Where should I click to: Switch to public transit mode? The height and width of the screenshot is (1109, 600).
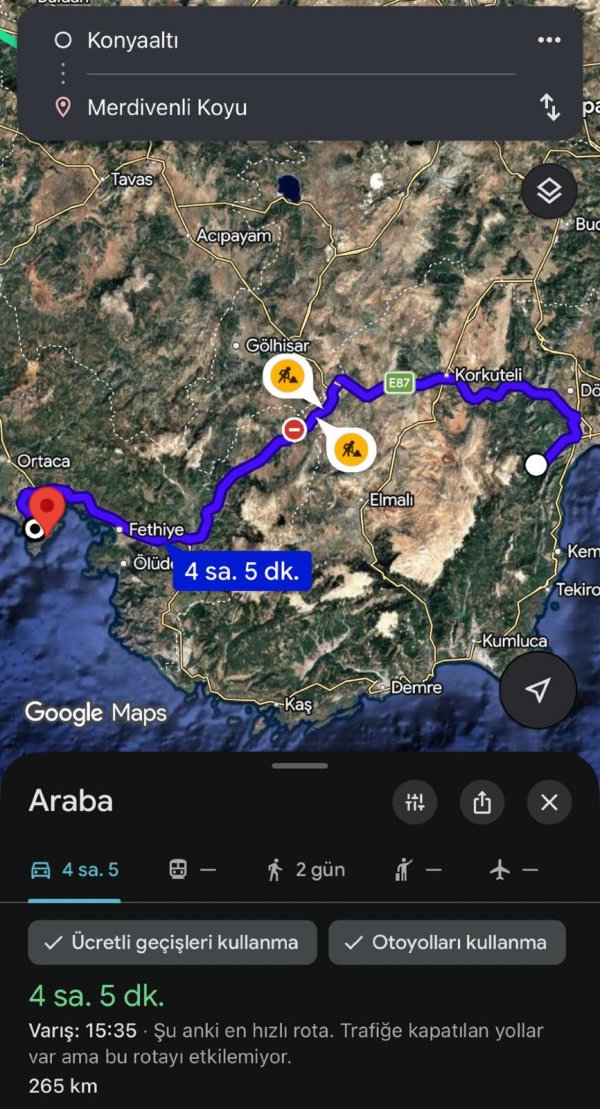coord(192,870)
